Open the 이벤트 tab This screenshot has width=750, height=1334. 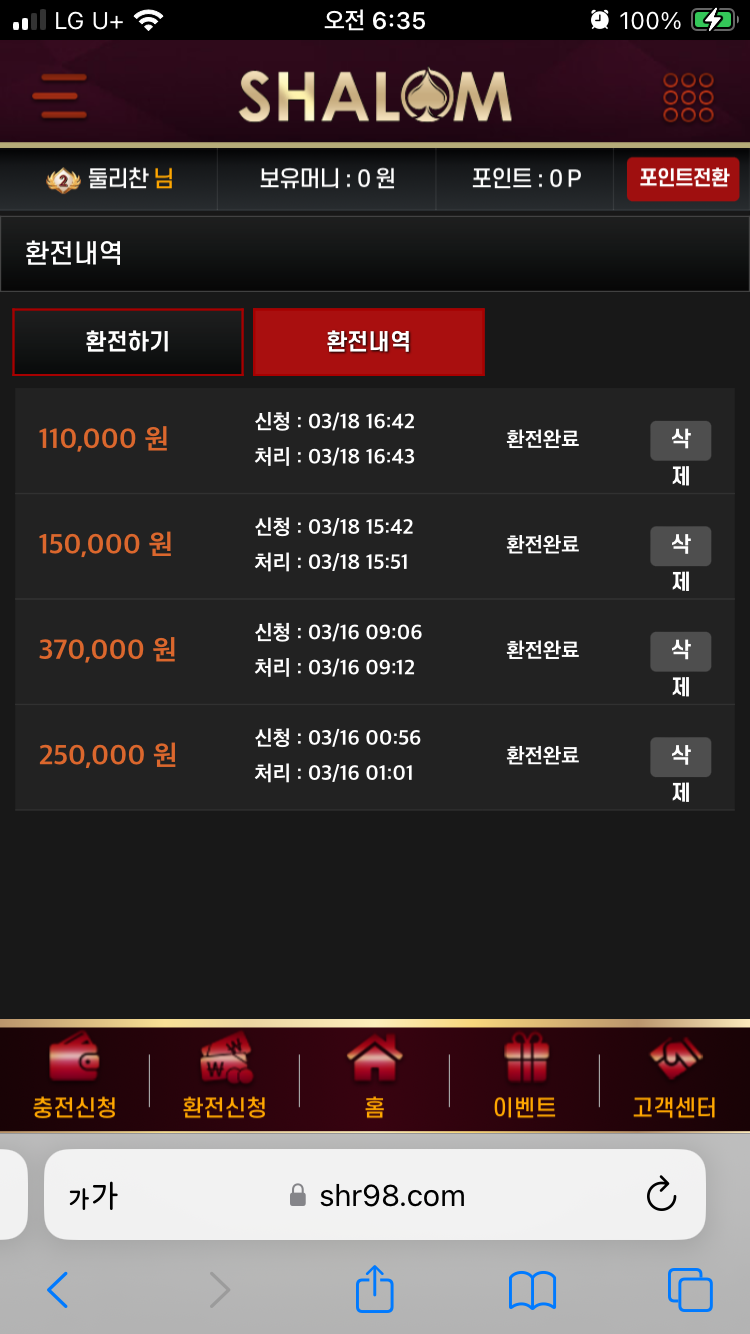coord(525,1078)
